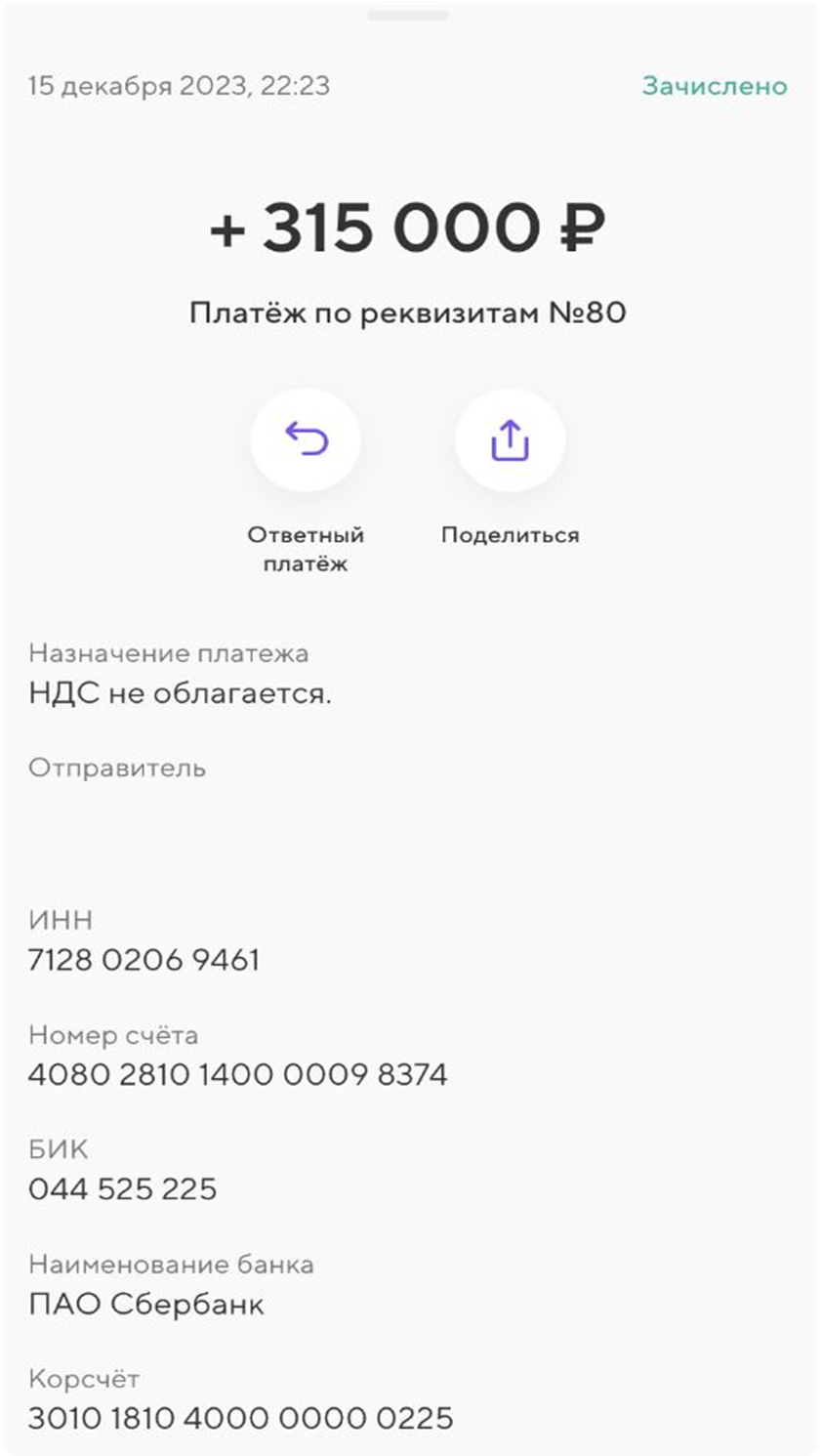
Task: Share the payment via Поделиться
Action: 510,442
